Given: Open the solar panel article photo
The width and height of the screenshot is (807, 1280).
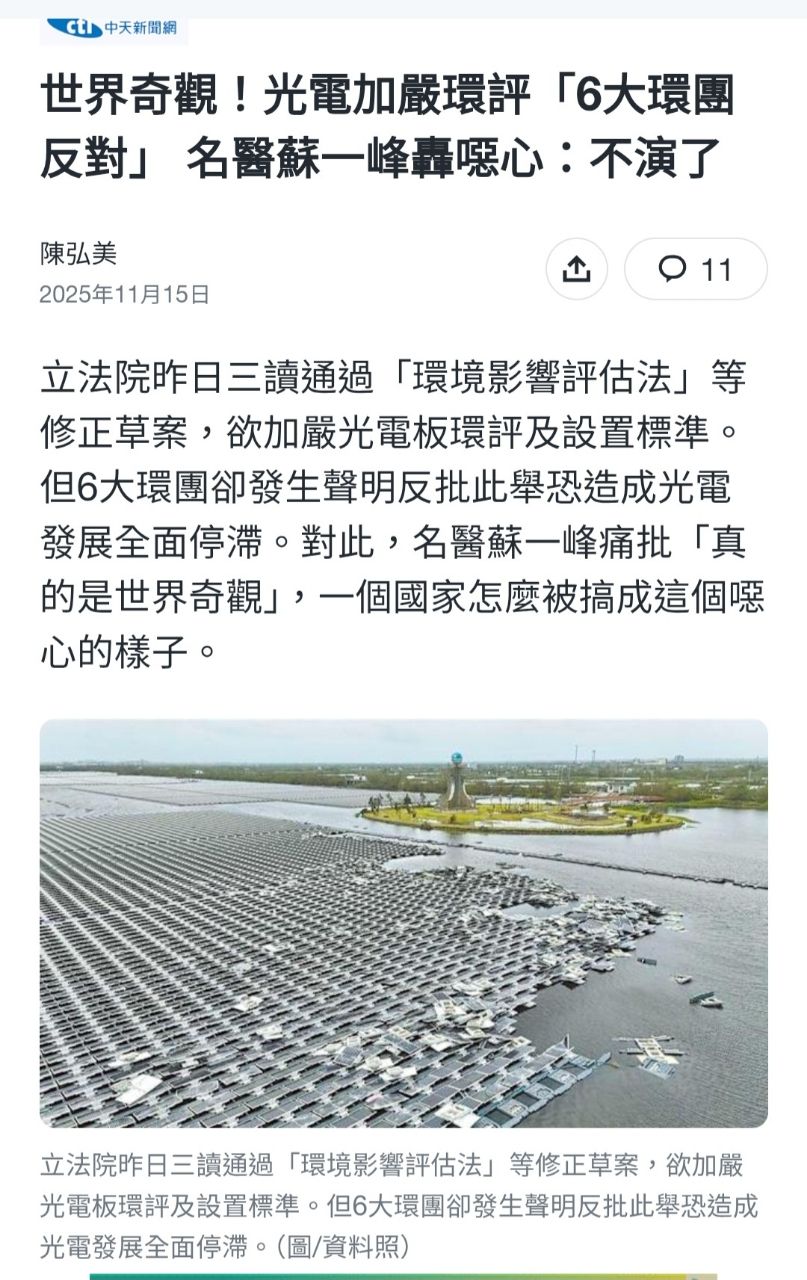Looking at the screenshot, I should 403,923.
